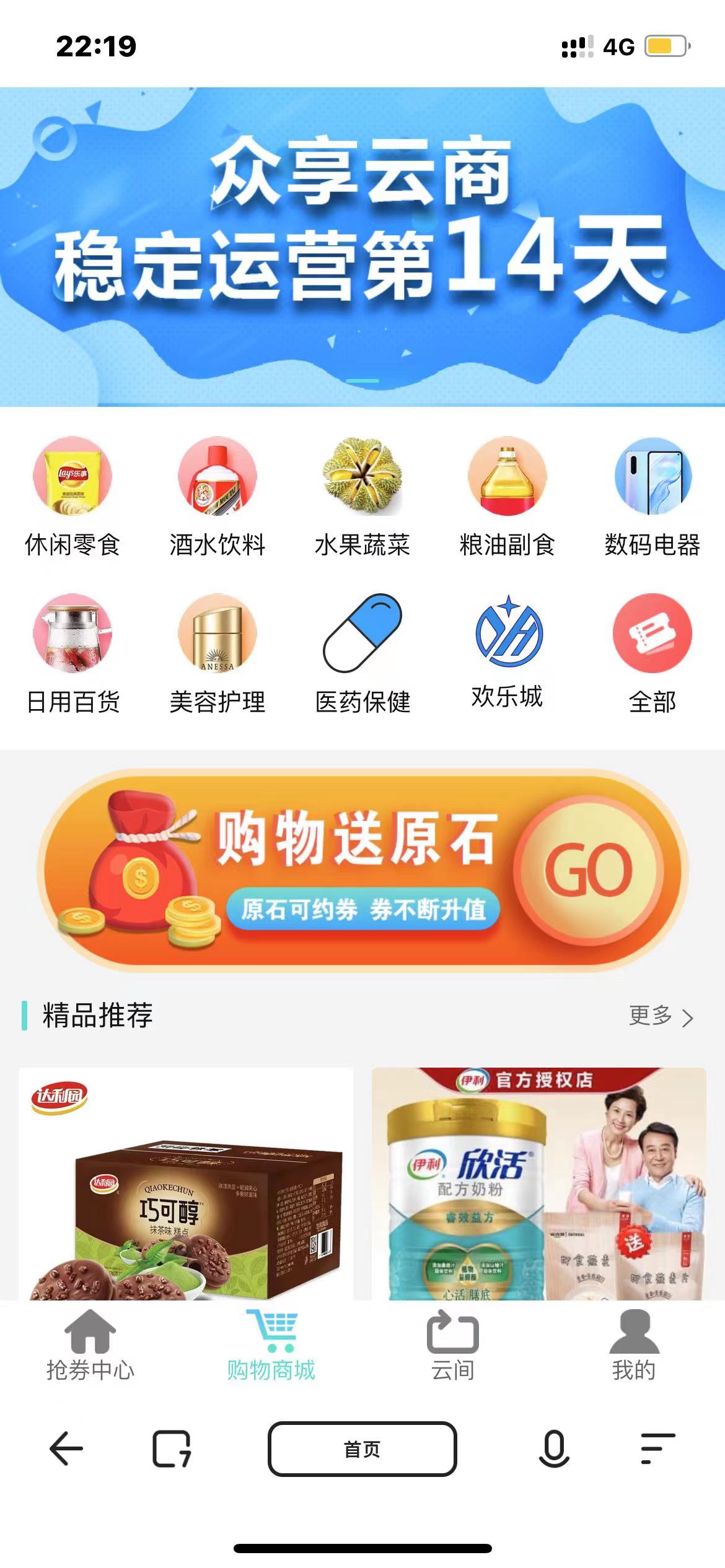Enter 欢乐城
The image size is (725, 1568).
click(507, 651)
